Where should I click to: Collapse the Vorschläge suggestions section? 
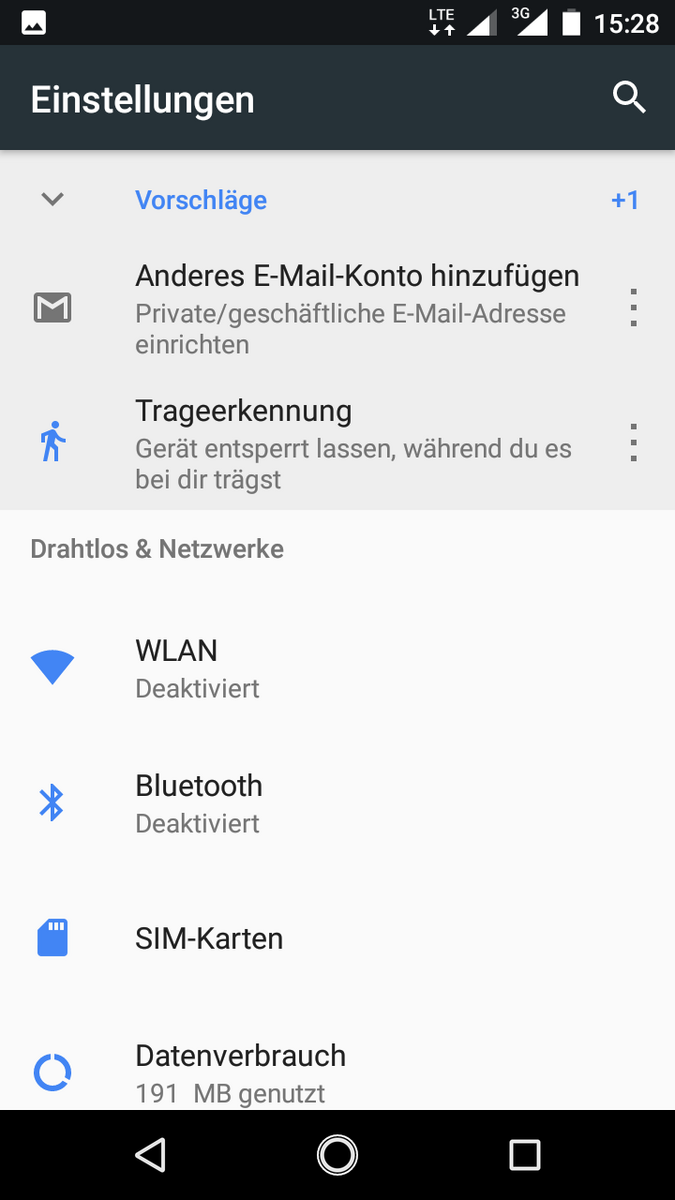[53, 199]
